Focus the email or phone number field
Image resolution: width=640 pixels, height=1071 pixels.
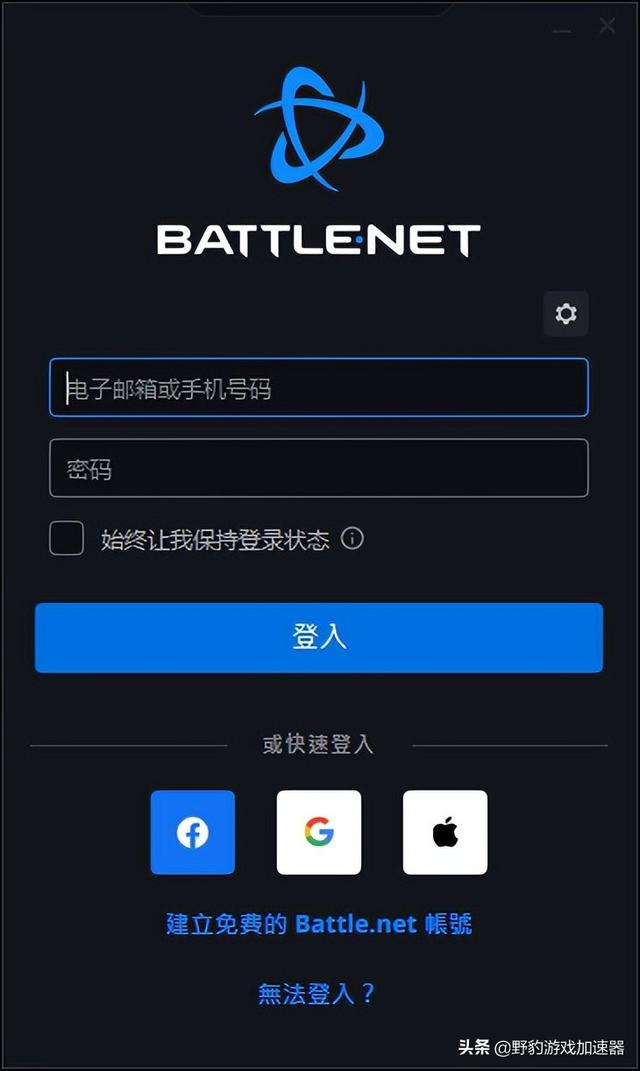tap(318, 388)
